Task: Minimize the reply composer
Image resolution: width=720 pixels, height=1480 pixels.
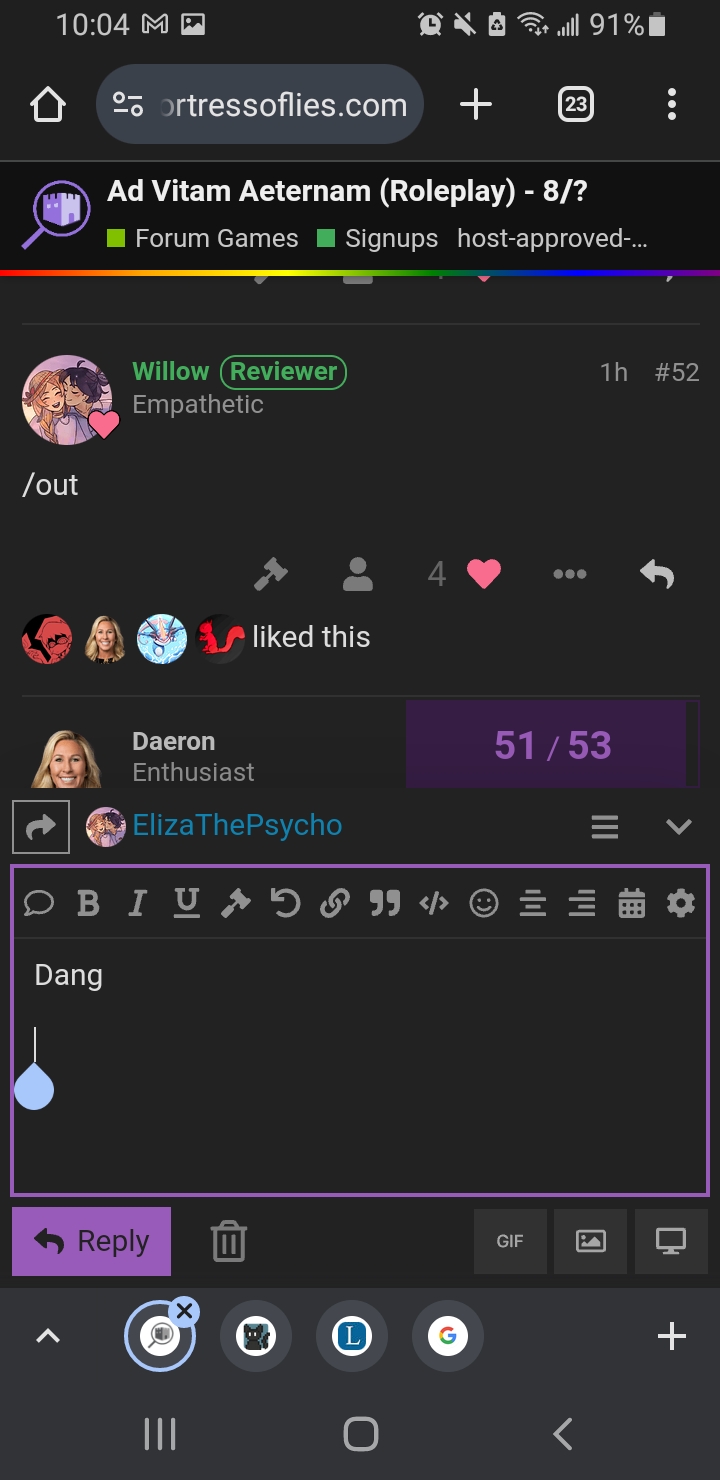Action: 678,826
